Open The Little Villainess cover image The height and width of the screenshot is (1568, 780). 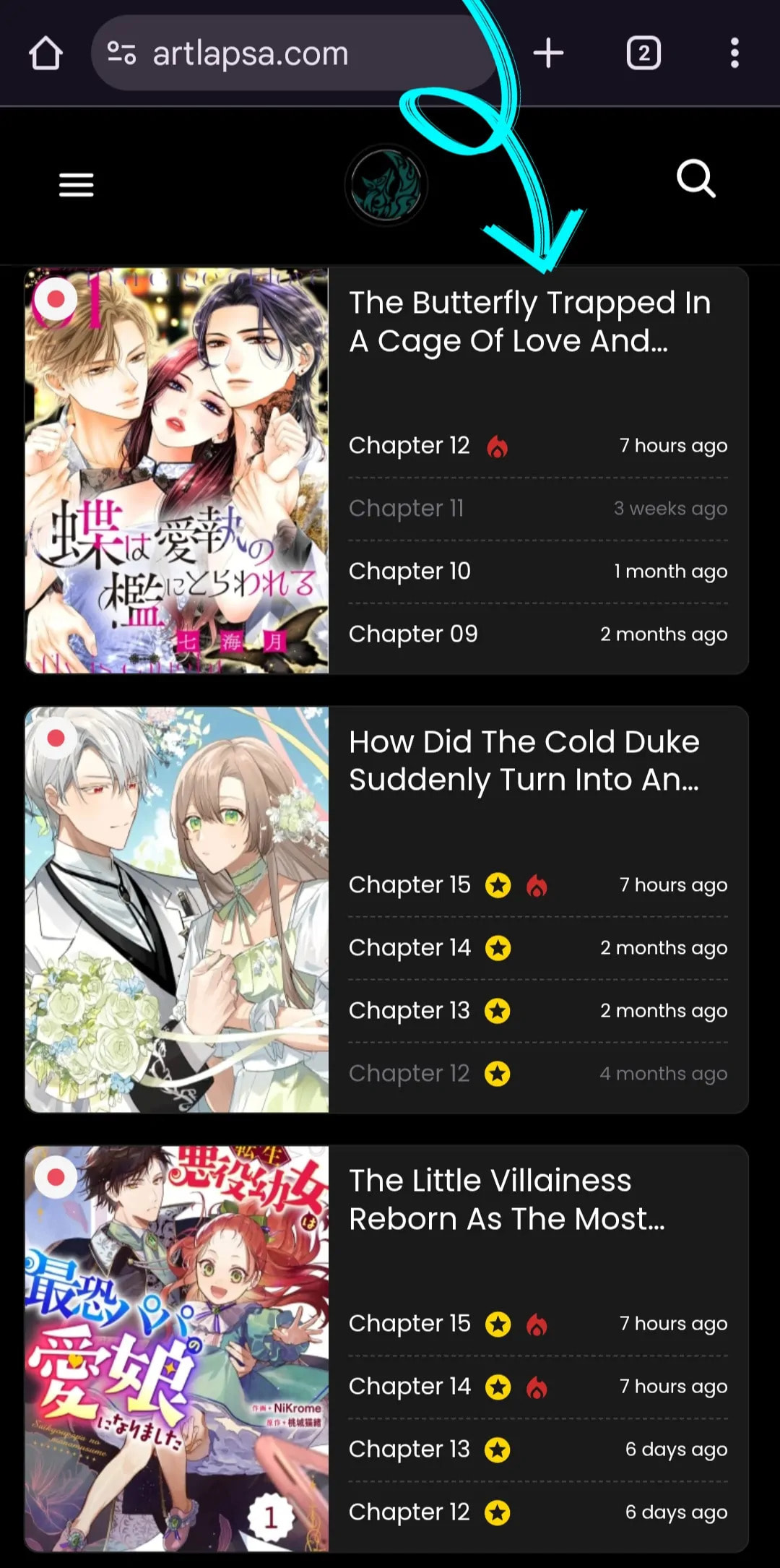(x=177, y=1348)
